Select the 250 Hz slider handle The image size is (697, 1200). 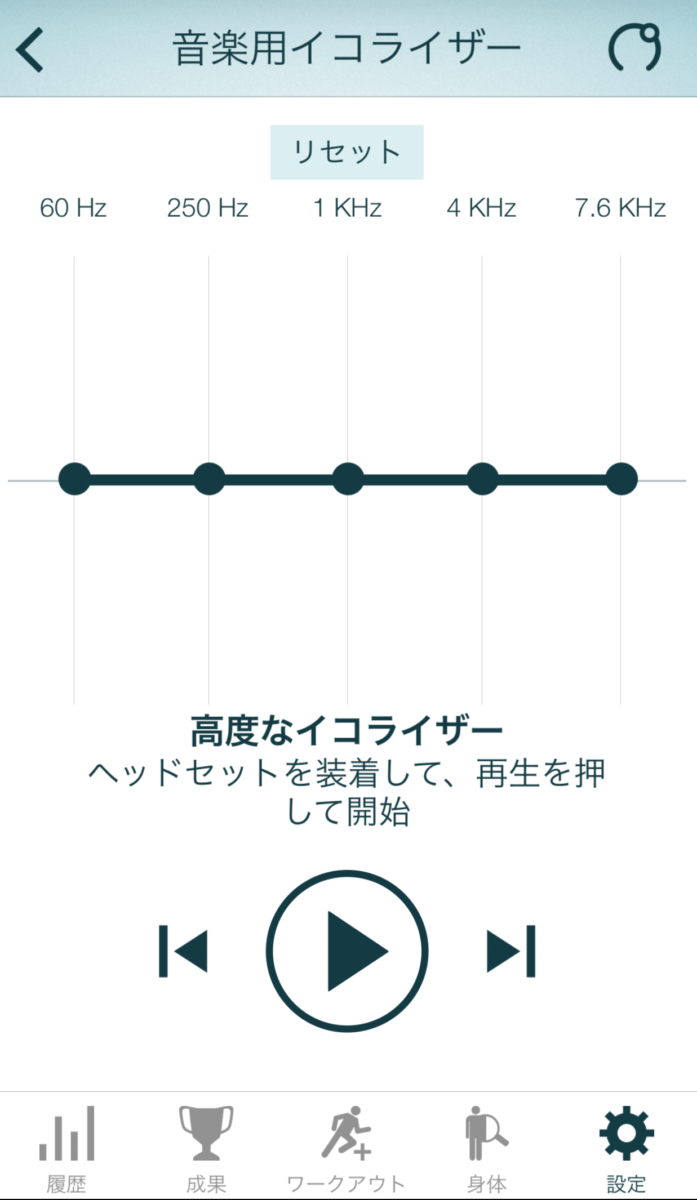click(x=208, y=479)
